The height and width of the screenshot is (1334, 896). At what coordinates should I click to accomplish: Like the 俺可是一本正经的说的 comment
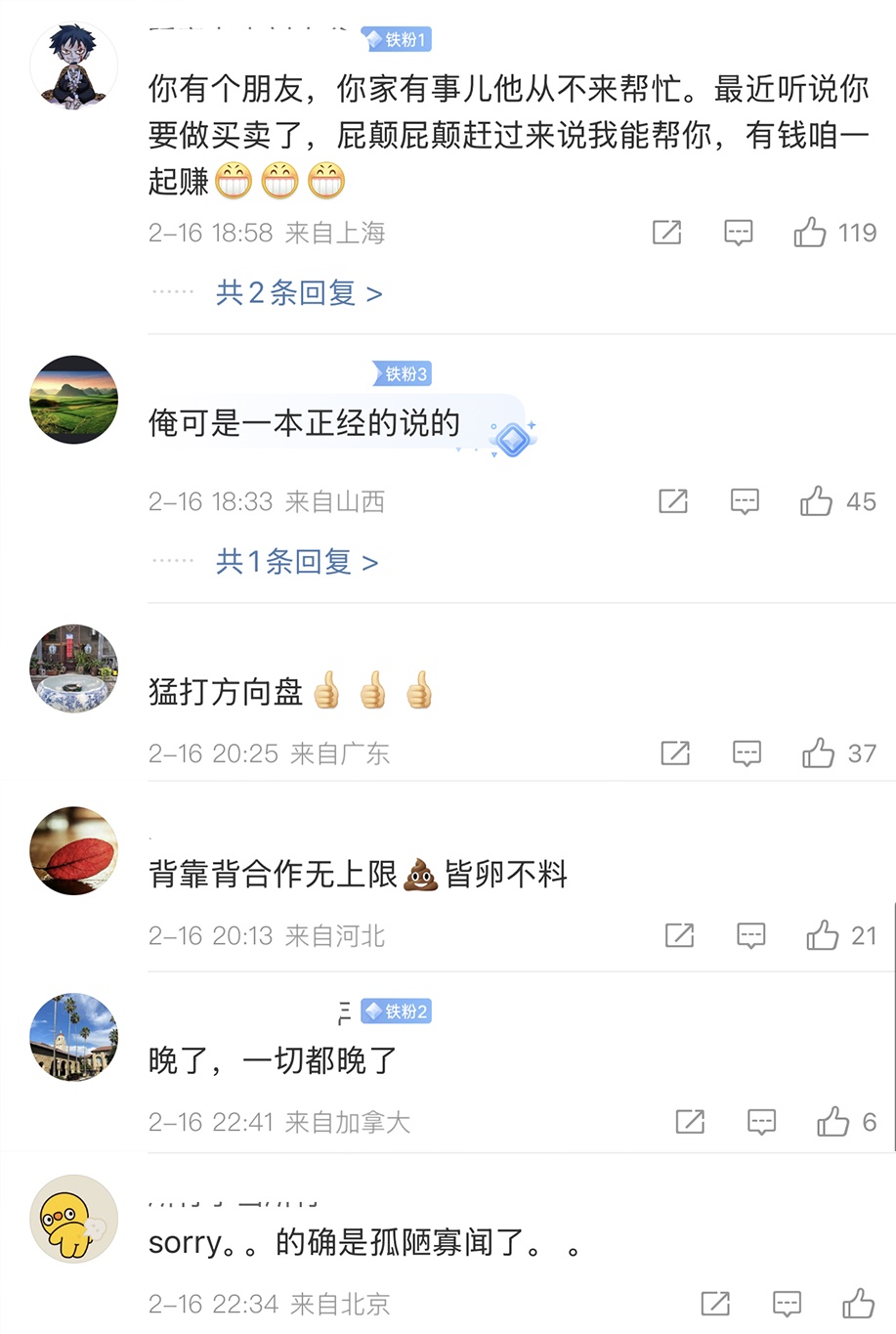(x=816, y=501)
